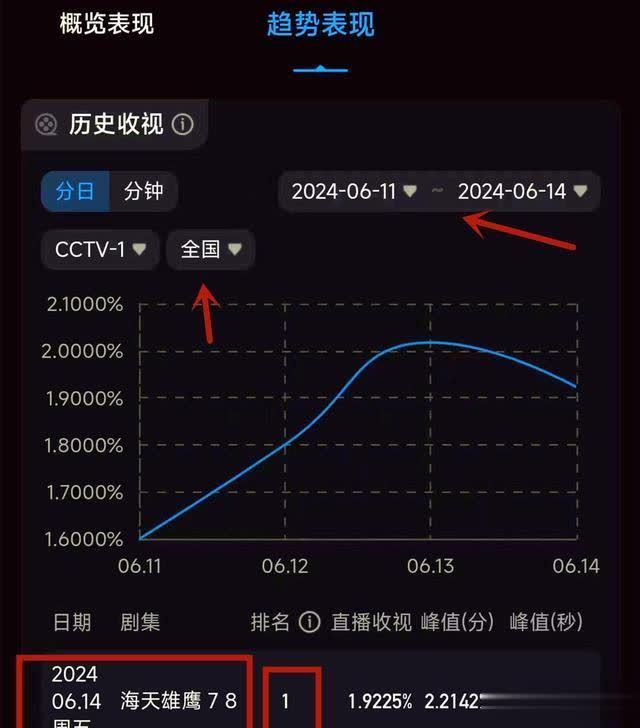Expand the CCTV-1 channel dropdown
Viewport: 640px width, 728px height.
100,249
